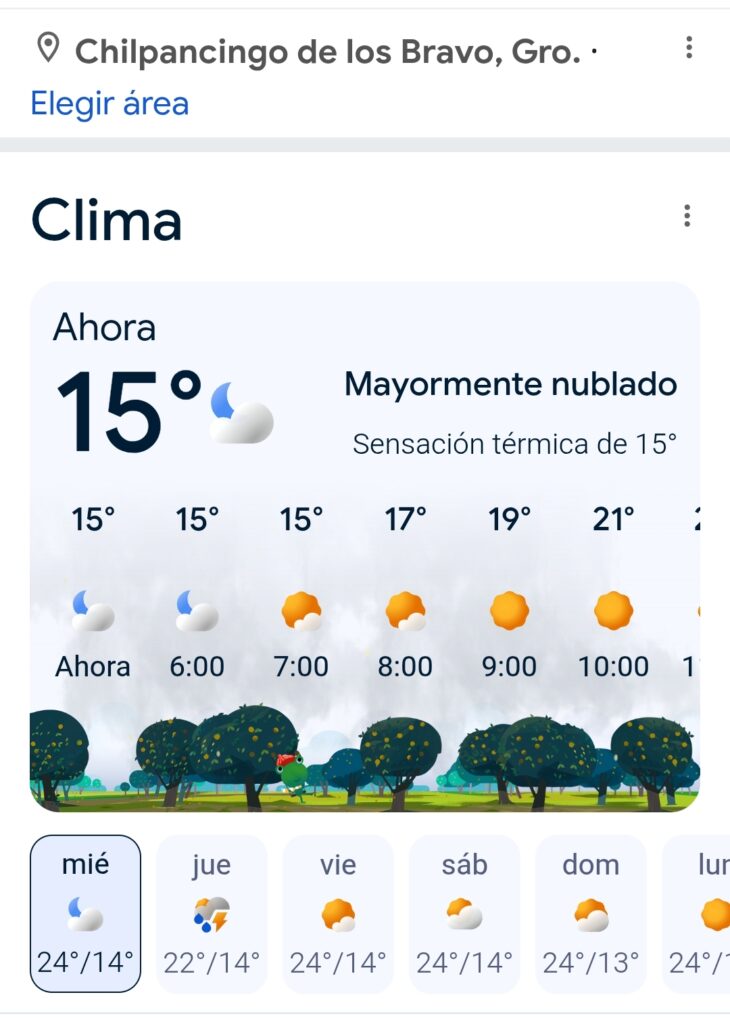Viewport: 730px width, 1024px height.
Task: Choose the dom forecast day
Action: 591,913
